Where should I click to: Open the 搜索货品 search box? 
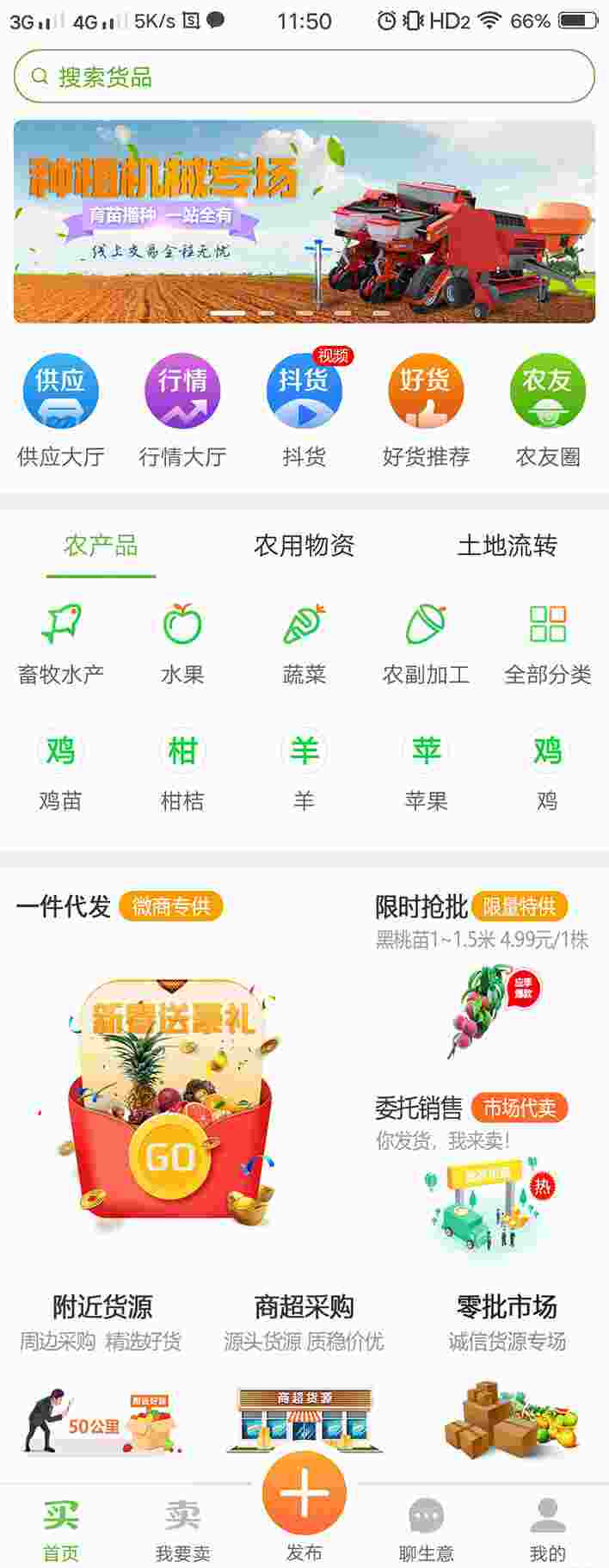point(304,77)
